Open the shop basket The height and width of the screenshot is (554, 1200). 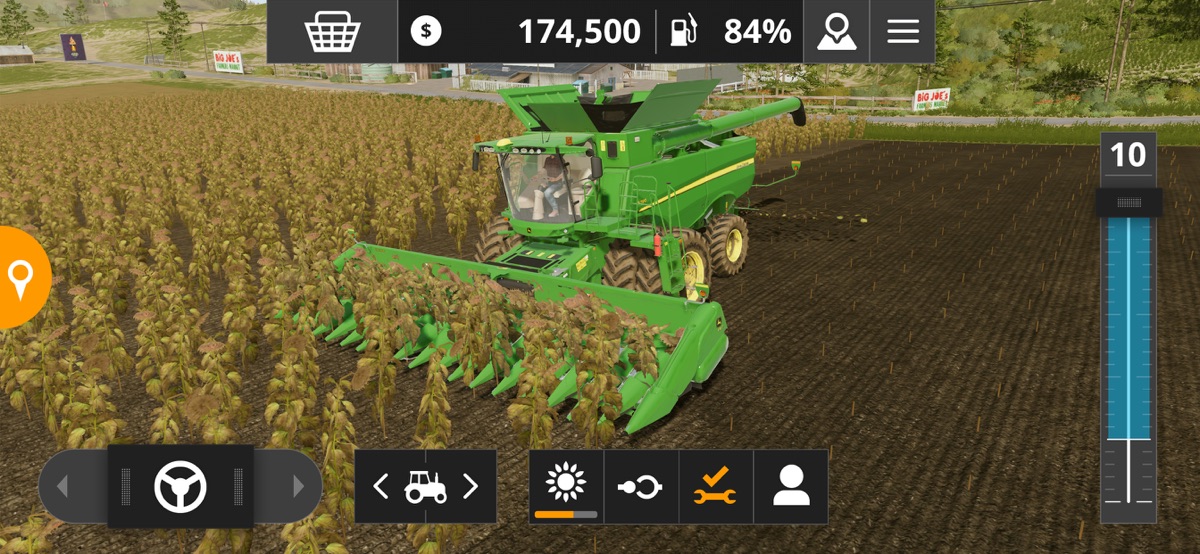[x=332, y=32]
